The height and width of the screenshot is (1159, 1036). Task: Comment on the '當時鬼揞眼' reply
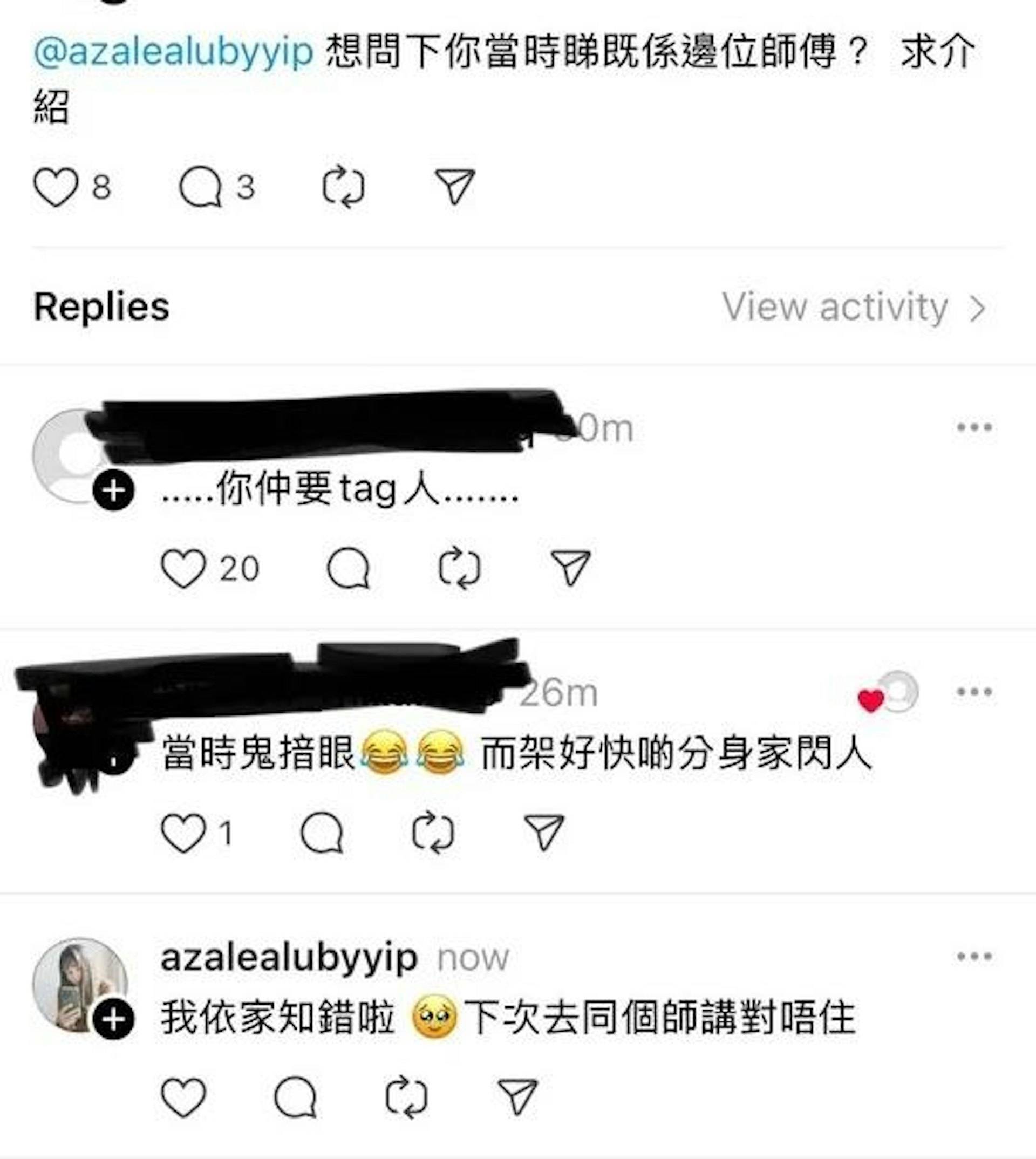[x=322, y=833]
